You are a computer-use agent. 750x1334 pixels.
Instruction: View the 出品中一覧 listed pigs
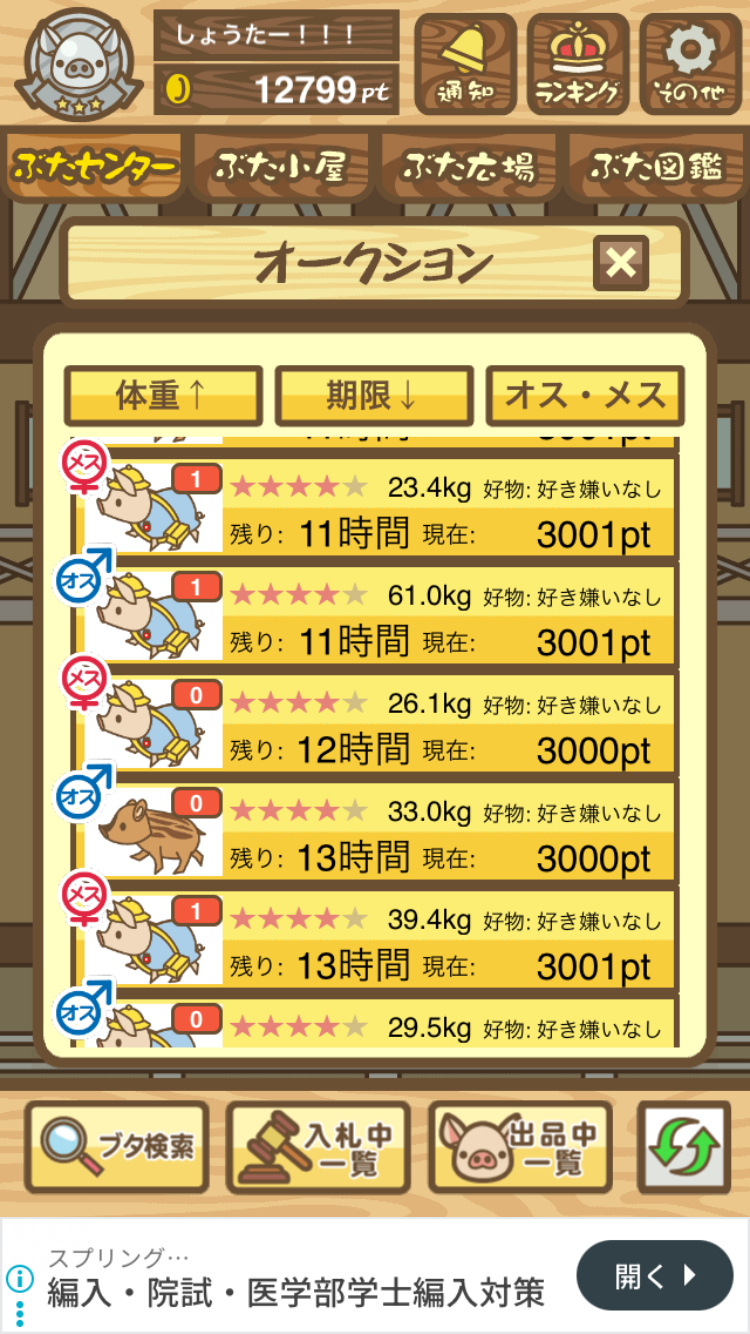point(520,1147)
